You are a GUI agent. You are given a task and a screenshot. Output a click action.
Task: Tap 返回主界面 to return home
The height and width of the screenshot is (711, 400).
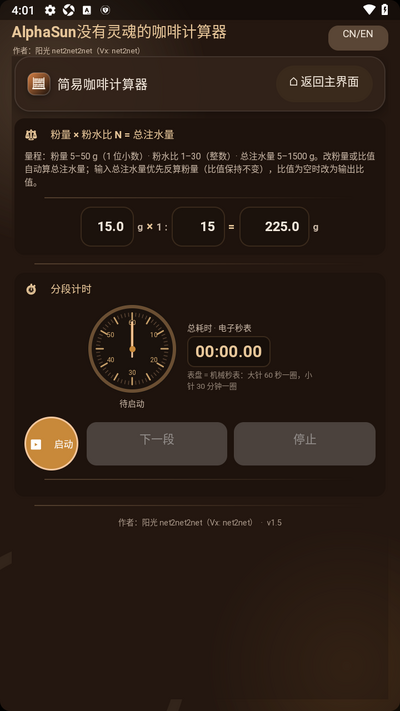[x=324, y=84]
